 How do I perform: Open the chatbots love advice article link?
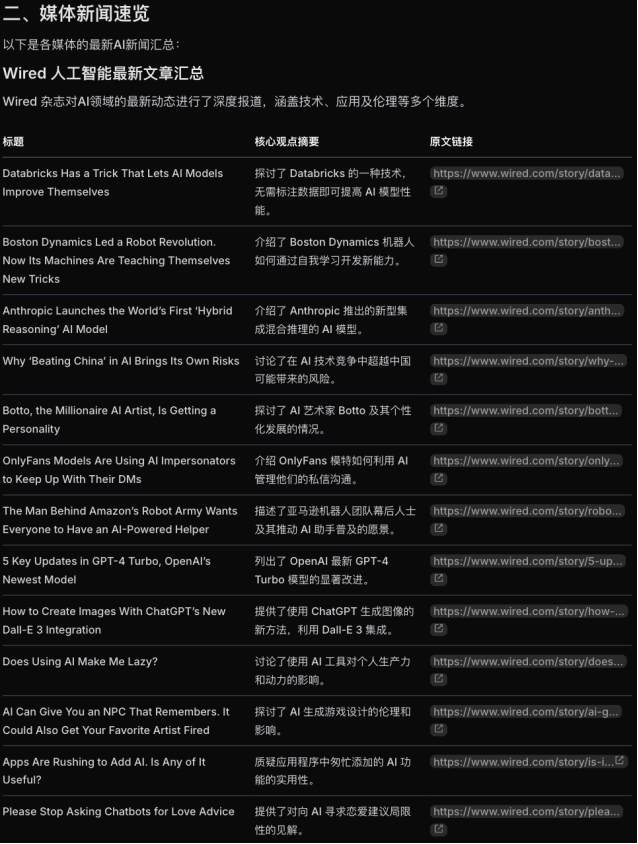(x=527, y=812)
